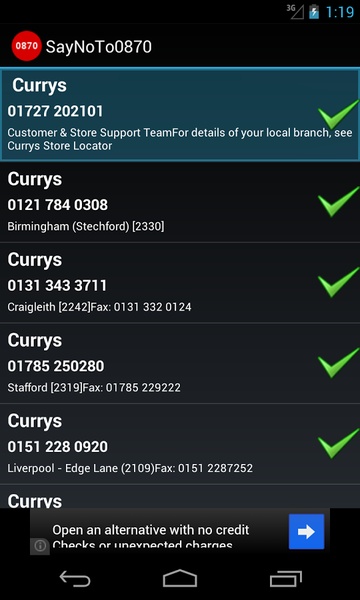The height and width of the screenshot is (600, 360).
Task: Open the ad info icon
Action: coord(40,546)
